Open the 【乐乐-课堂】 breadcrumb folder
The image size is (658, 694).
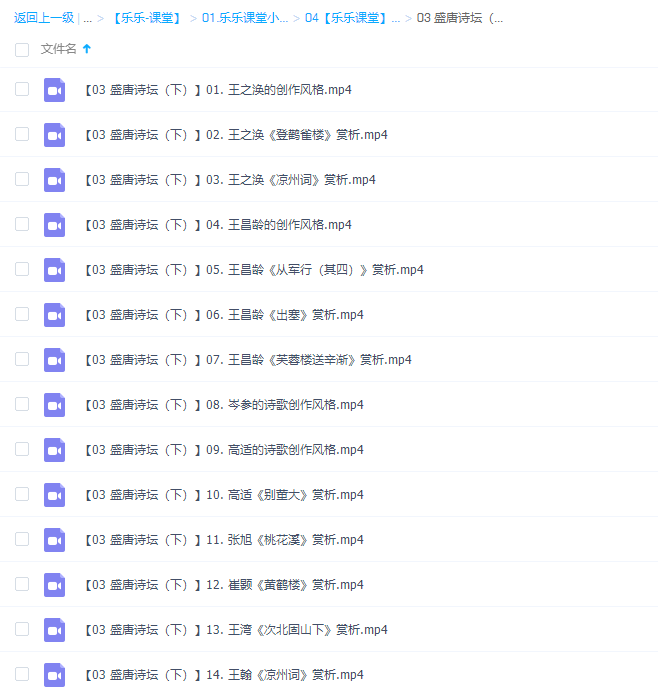click(x=147, y=18)
